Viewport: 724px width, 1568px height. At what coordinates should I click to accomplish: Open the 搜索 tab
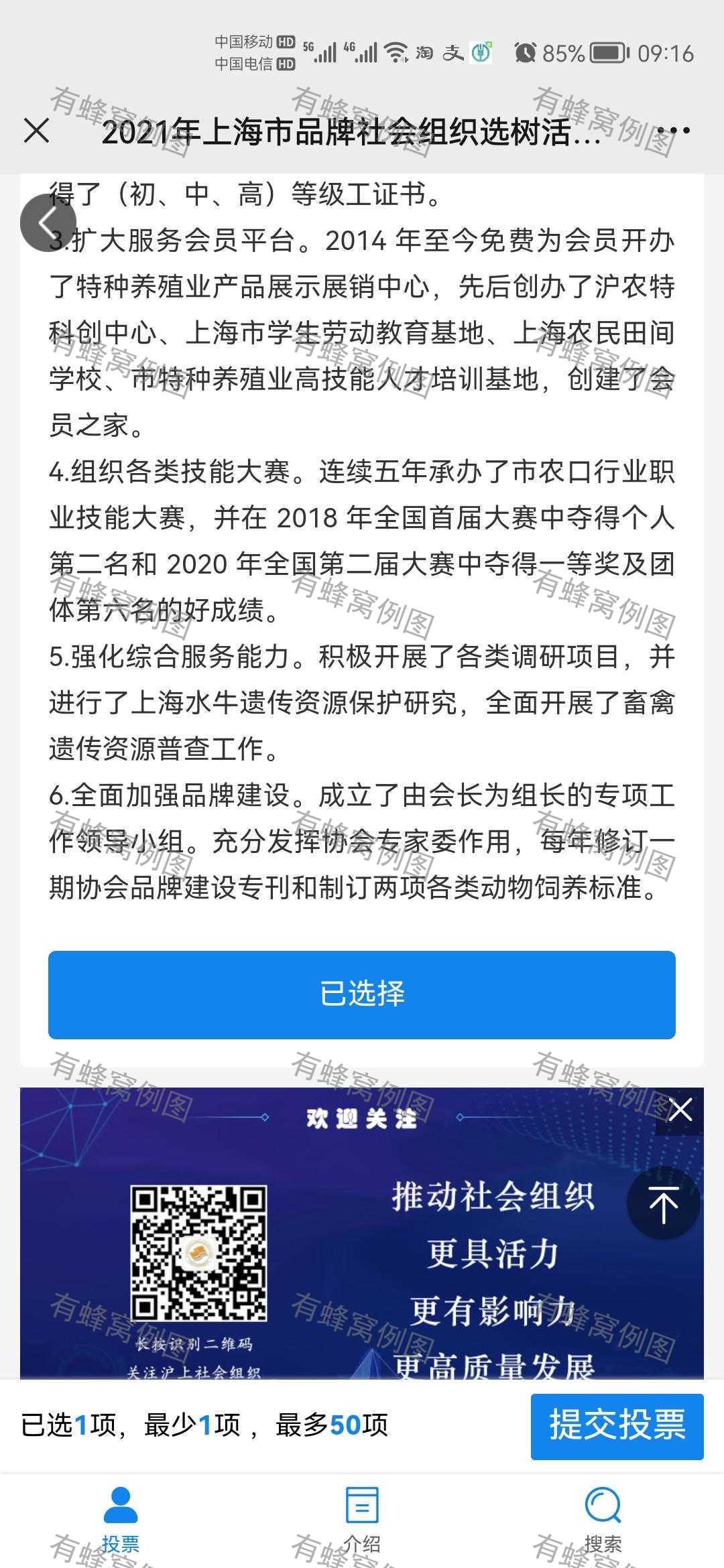(603, 1520)
